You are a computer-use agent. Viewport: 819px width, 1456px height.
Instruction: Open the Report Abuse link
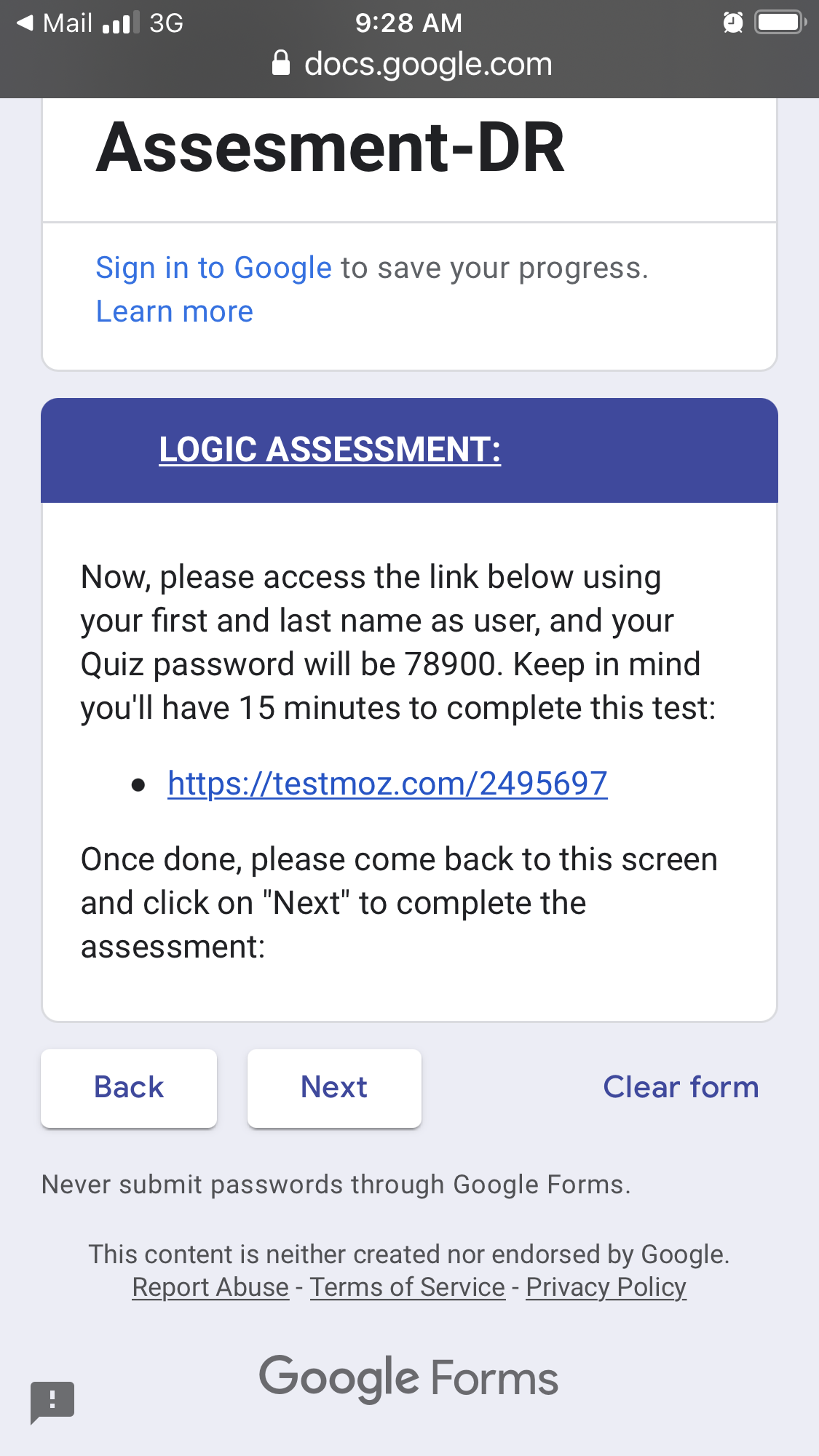click(210, 1287)
